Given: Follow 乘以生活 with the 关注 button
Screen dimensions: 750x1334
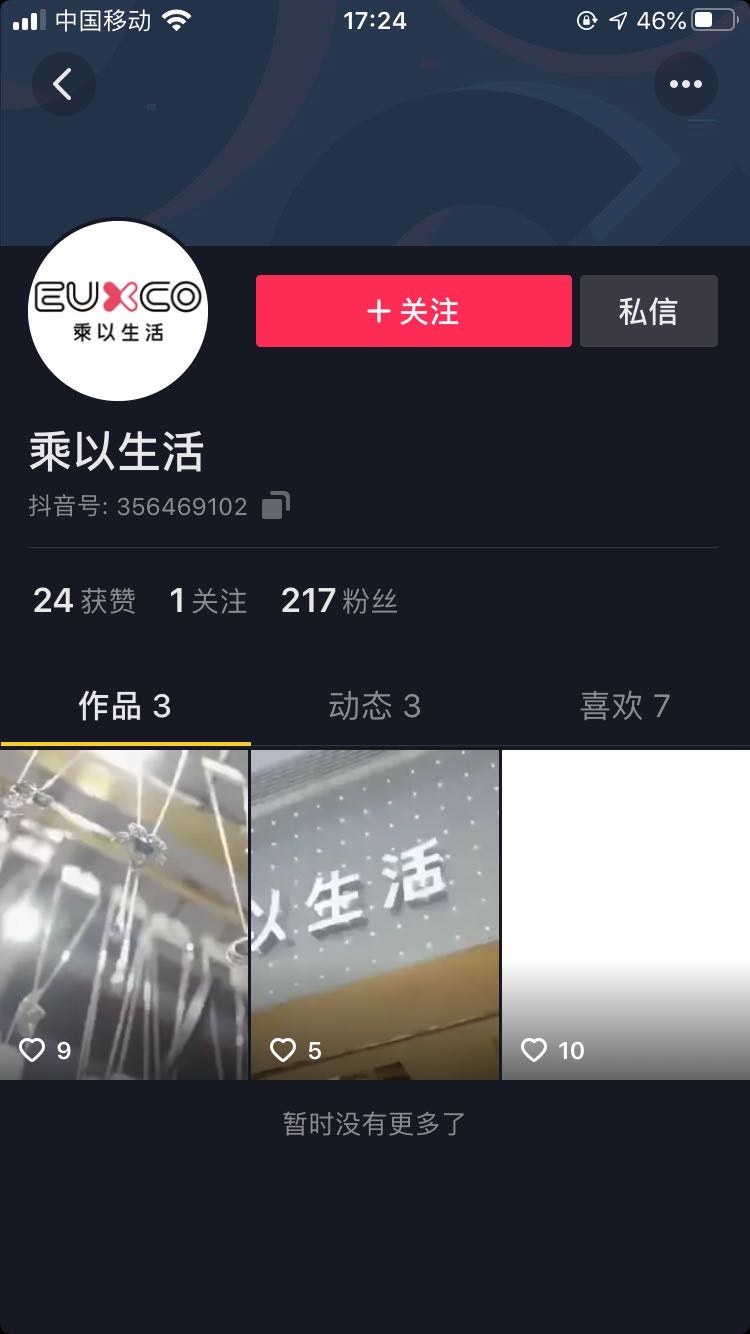Looking at the screenshot, I should point(413,311).
